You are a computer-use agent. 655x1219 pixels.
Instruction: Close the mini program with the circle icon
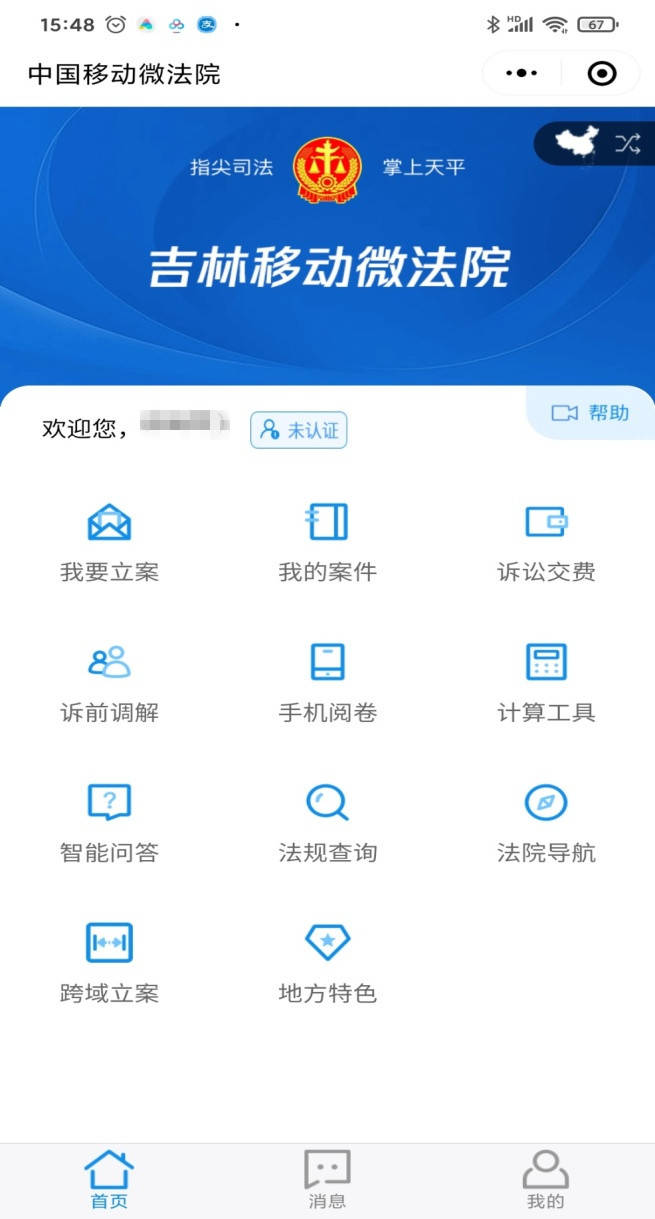601,73
